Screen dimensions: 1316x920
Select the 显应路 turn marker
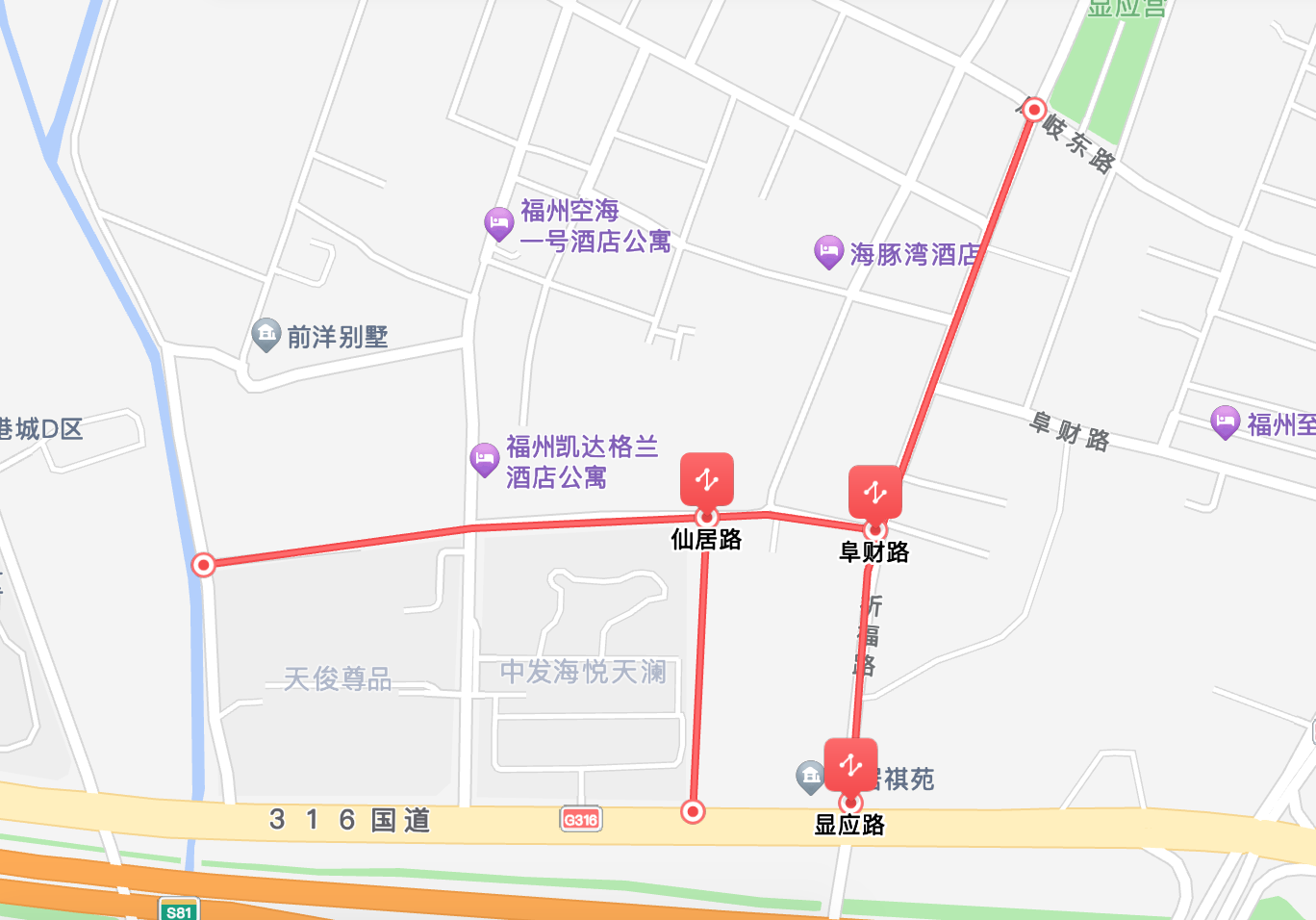point(850,765)
